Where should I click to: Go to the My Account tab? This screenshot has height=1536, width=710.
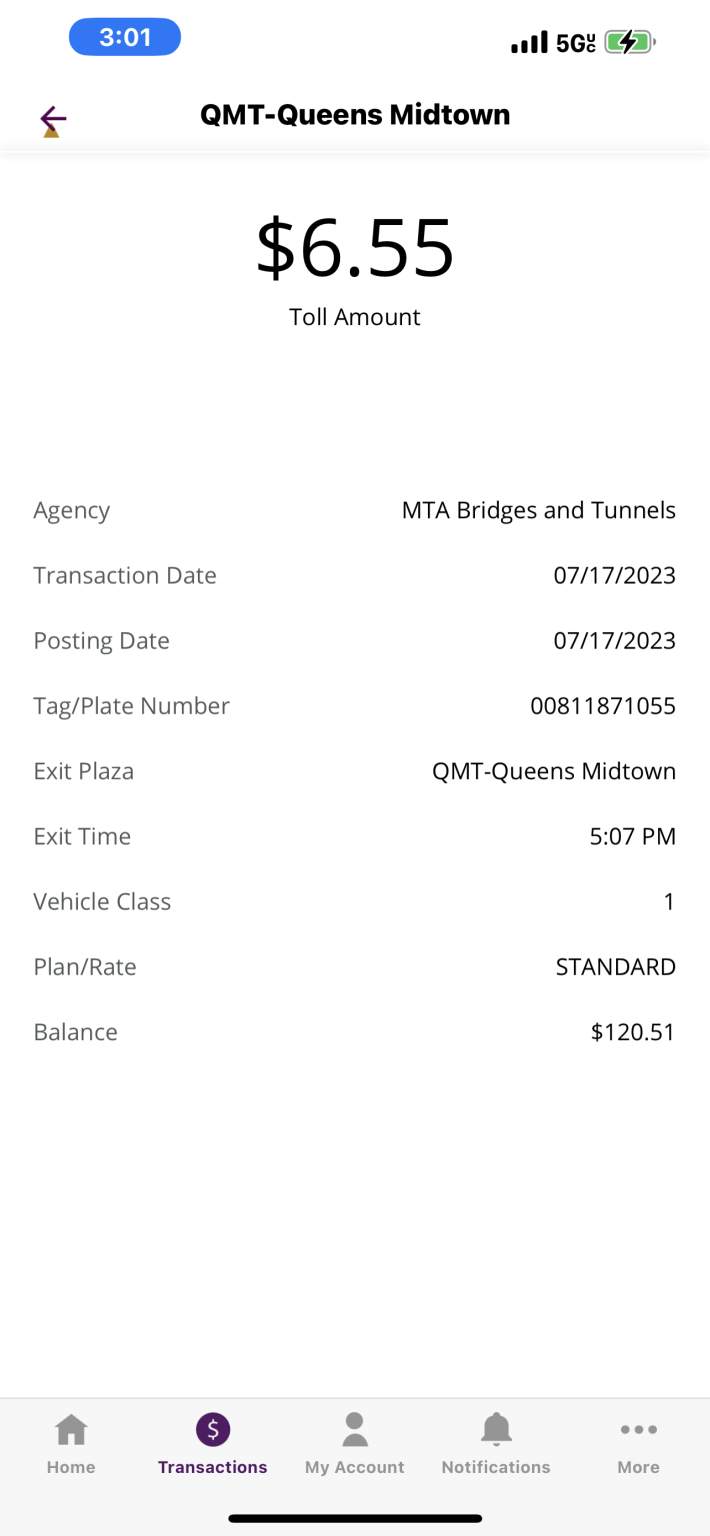coord(354,1444)
